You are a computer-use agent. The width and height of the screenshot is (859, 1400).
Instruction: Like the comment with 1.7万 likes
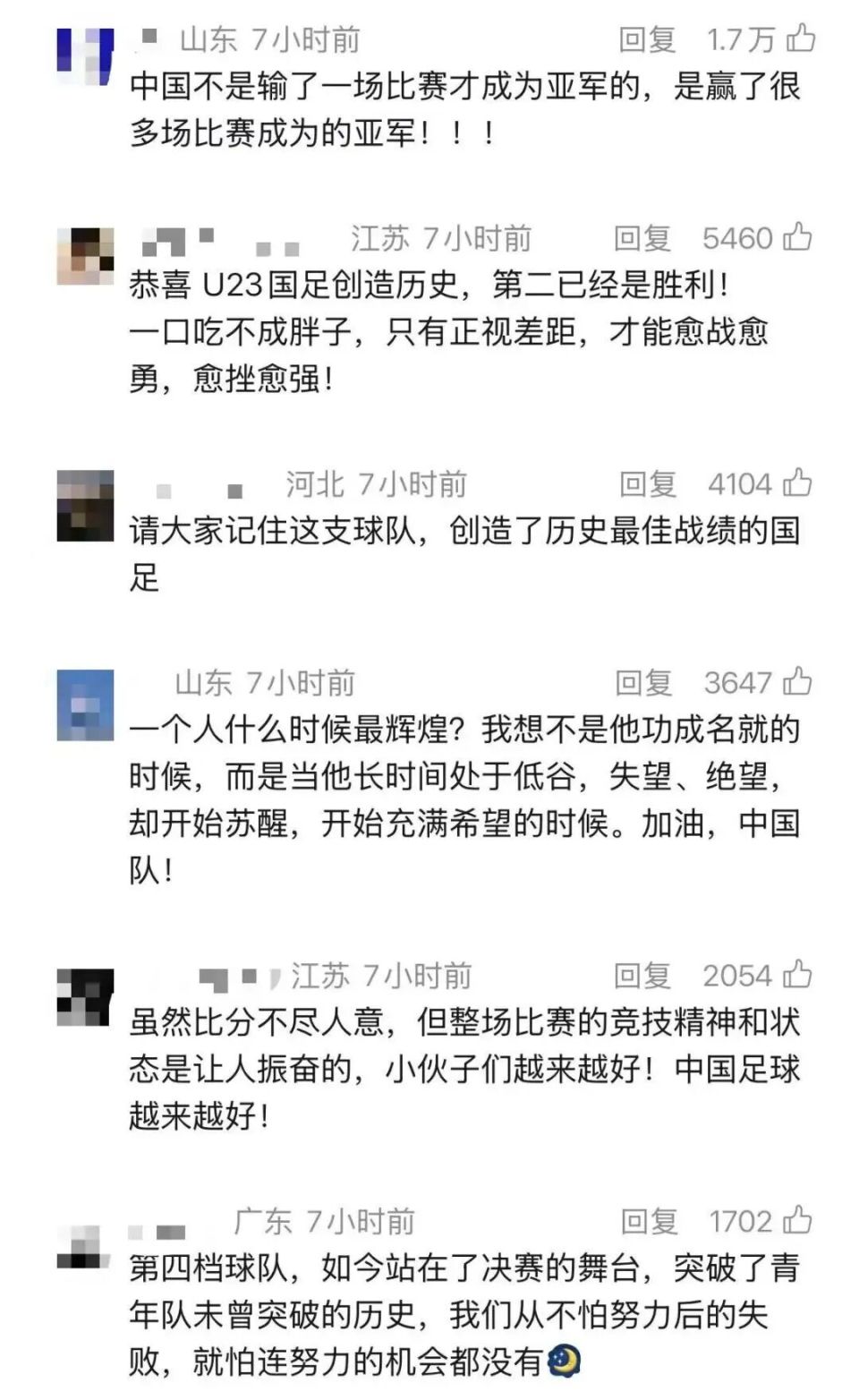(x=800, y=38)
